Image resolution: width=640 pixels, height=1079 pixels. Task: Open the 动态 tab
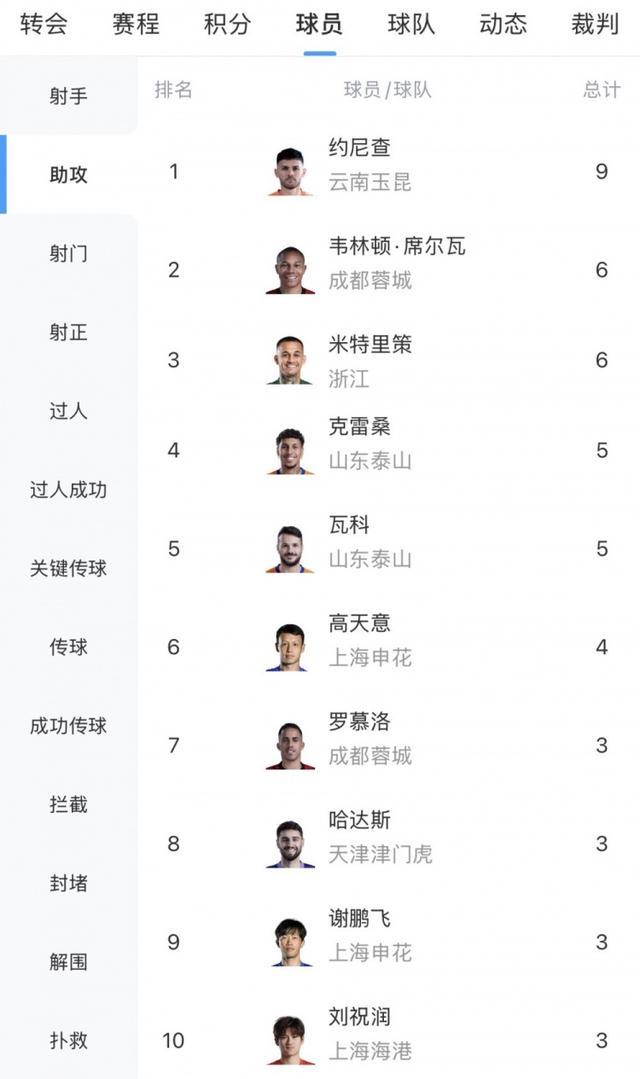click(503, 24)
